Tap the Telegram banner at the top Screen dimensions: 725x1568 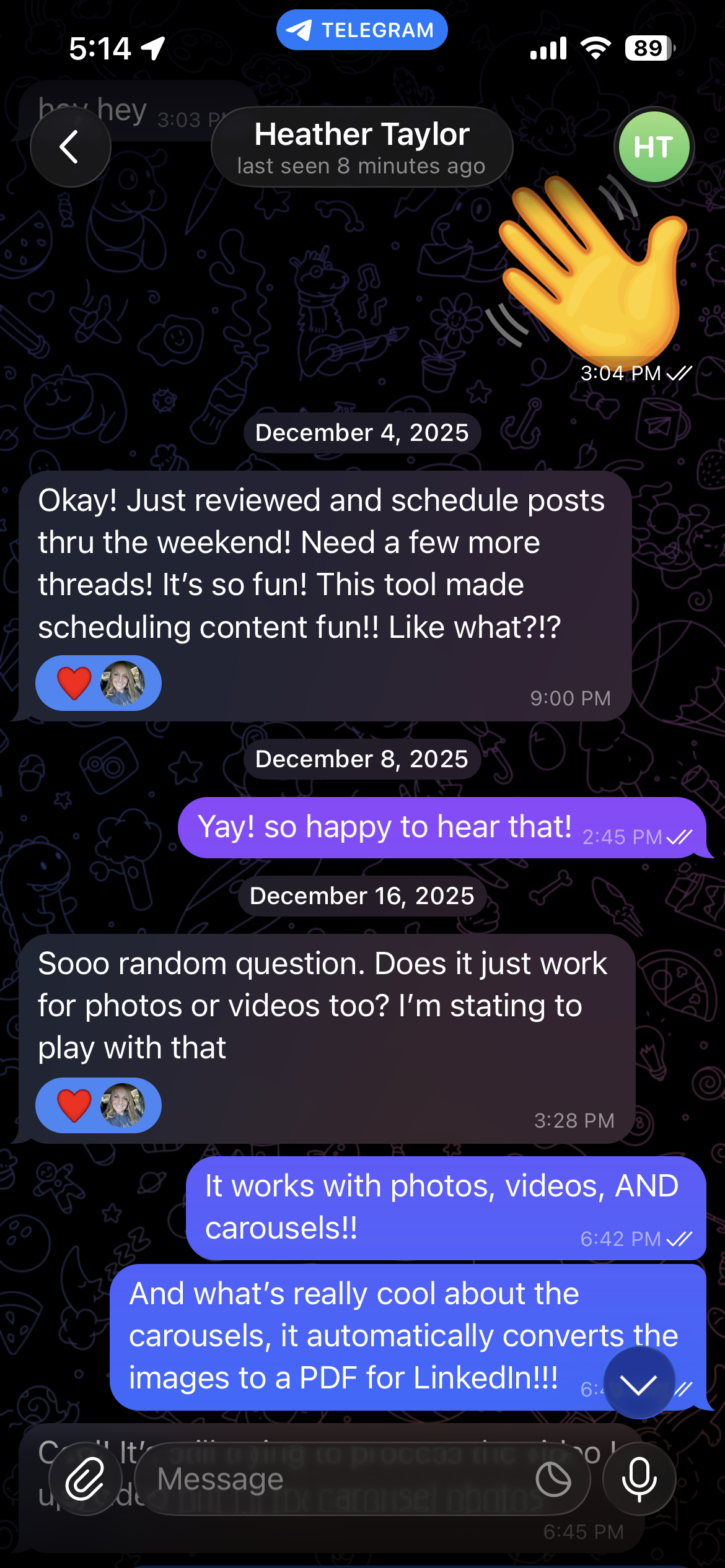coord(362,29)
